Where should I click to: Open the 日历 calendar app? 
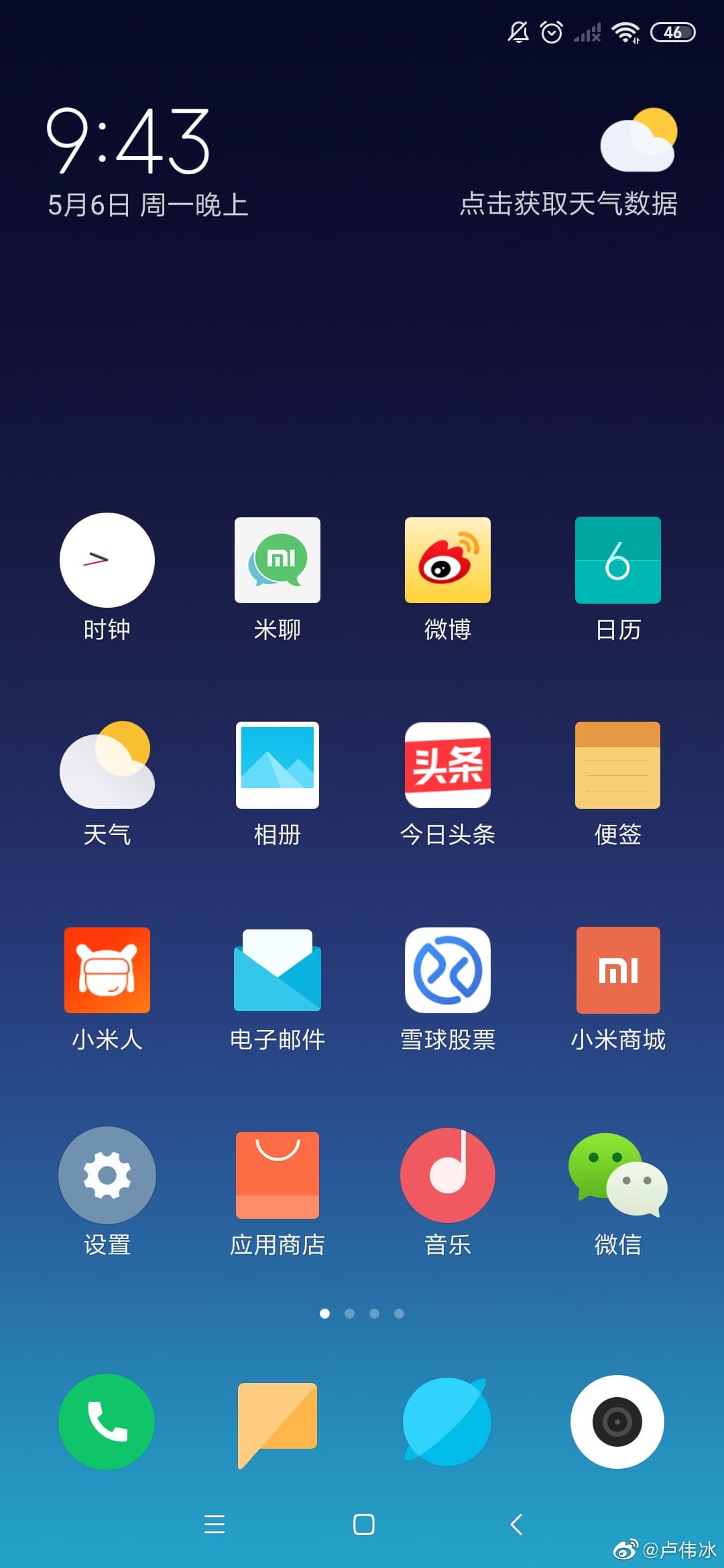tap(617, 560)
